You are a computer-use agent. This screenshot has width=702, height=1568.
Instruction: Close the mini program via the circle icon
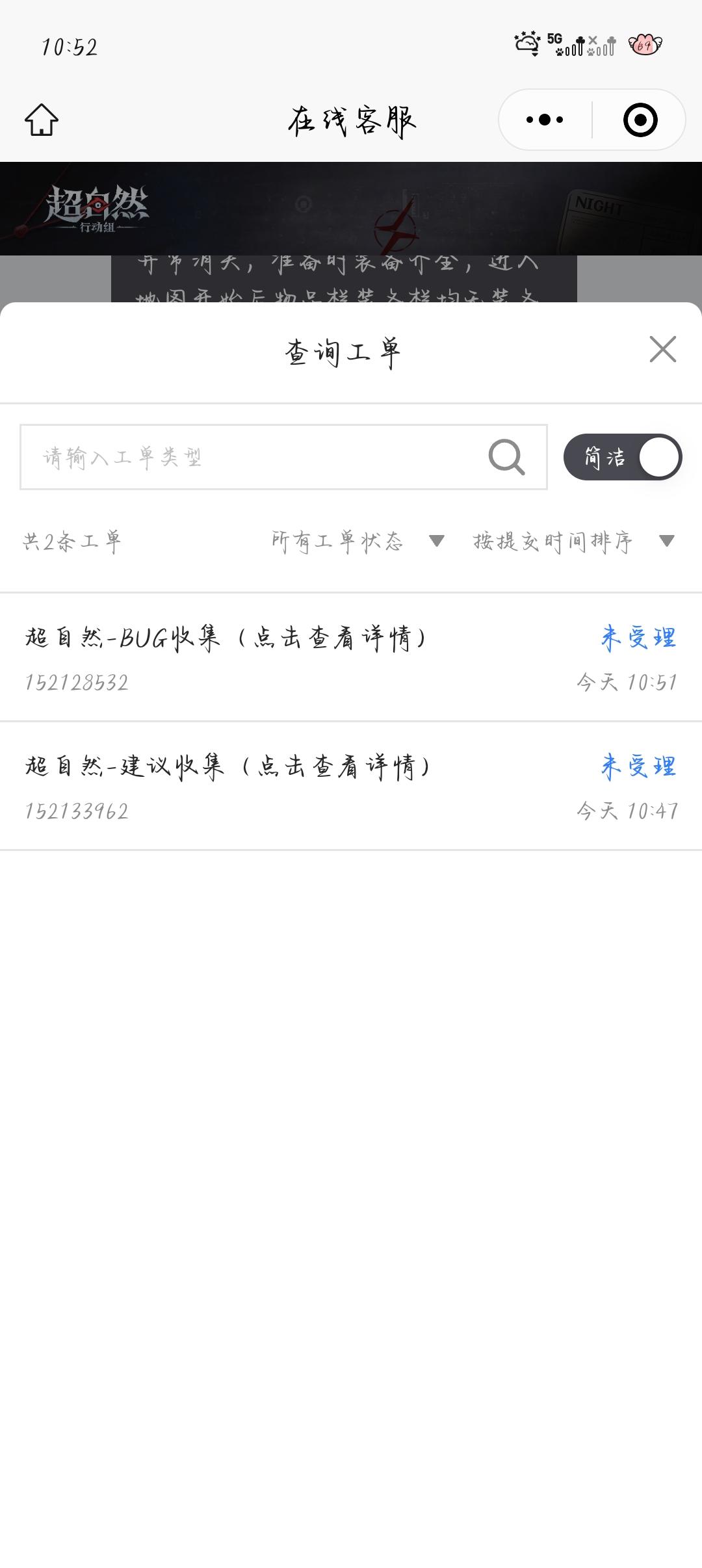click(640, 120)
